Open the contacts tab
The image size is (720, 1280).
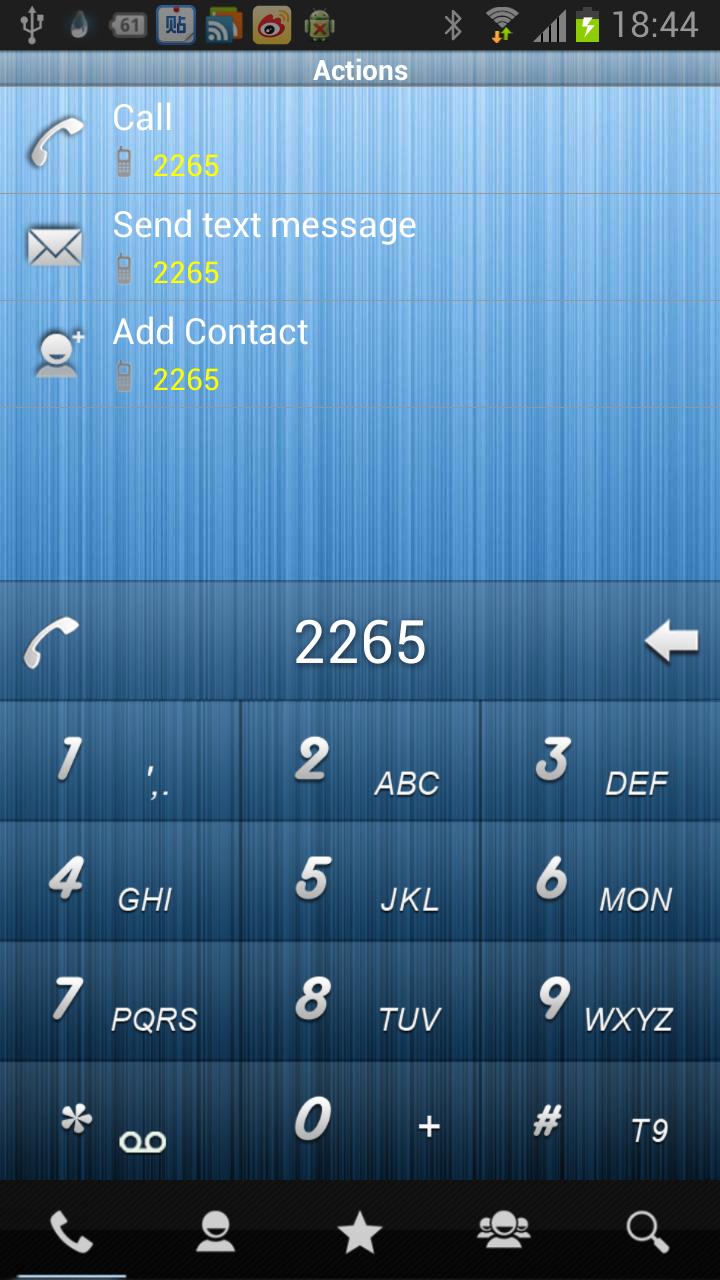point(216,1232)
